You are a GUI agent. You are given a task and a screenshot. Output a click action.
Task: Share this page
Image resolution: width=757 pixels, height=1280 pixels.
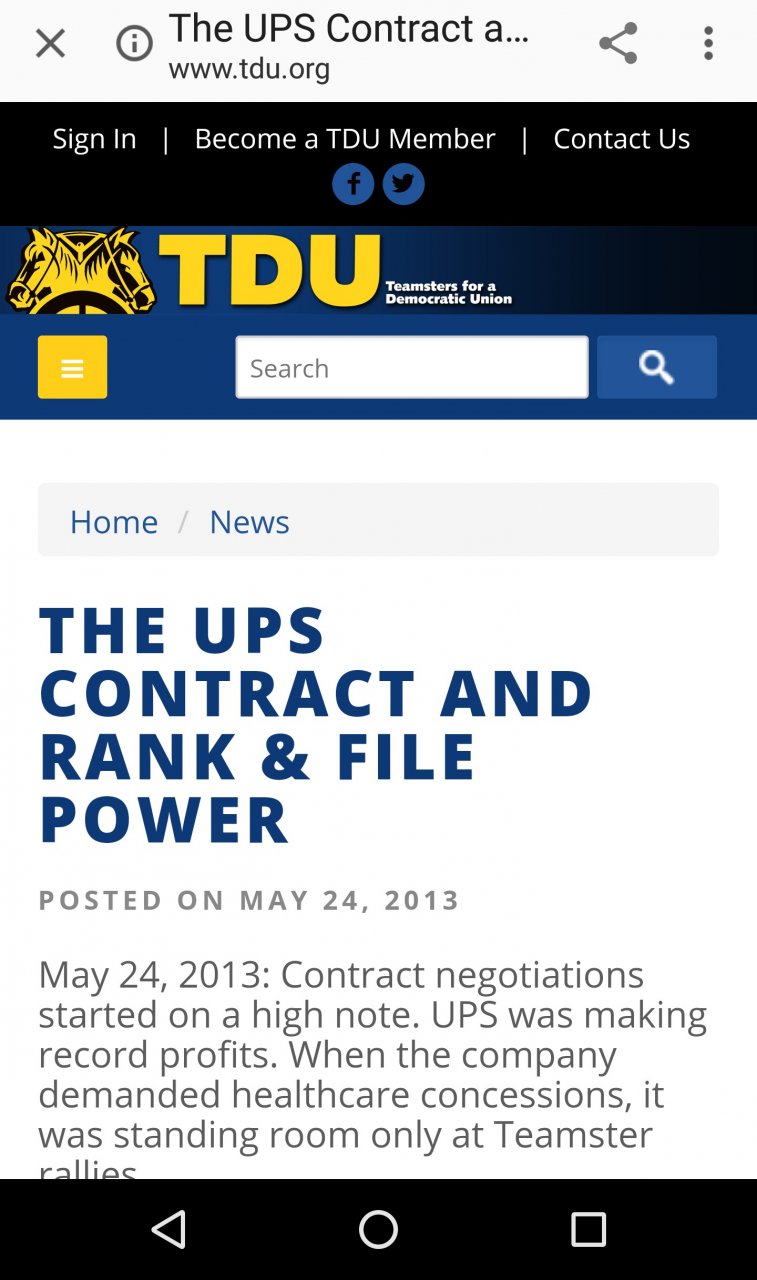pos(618,44)
